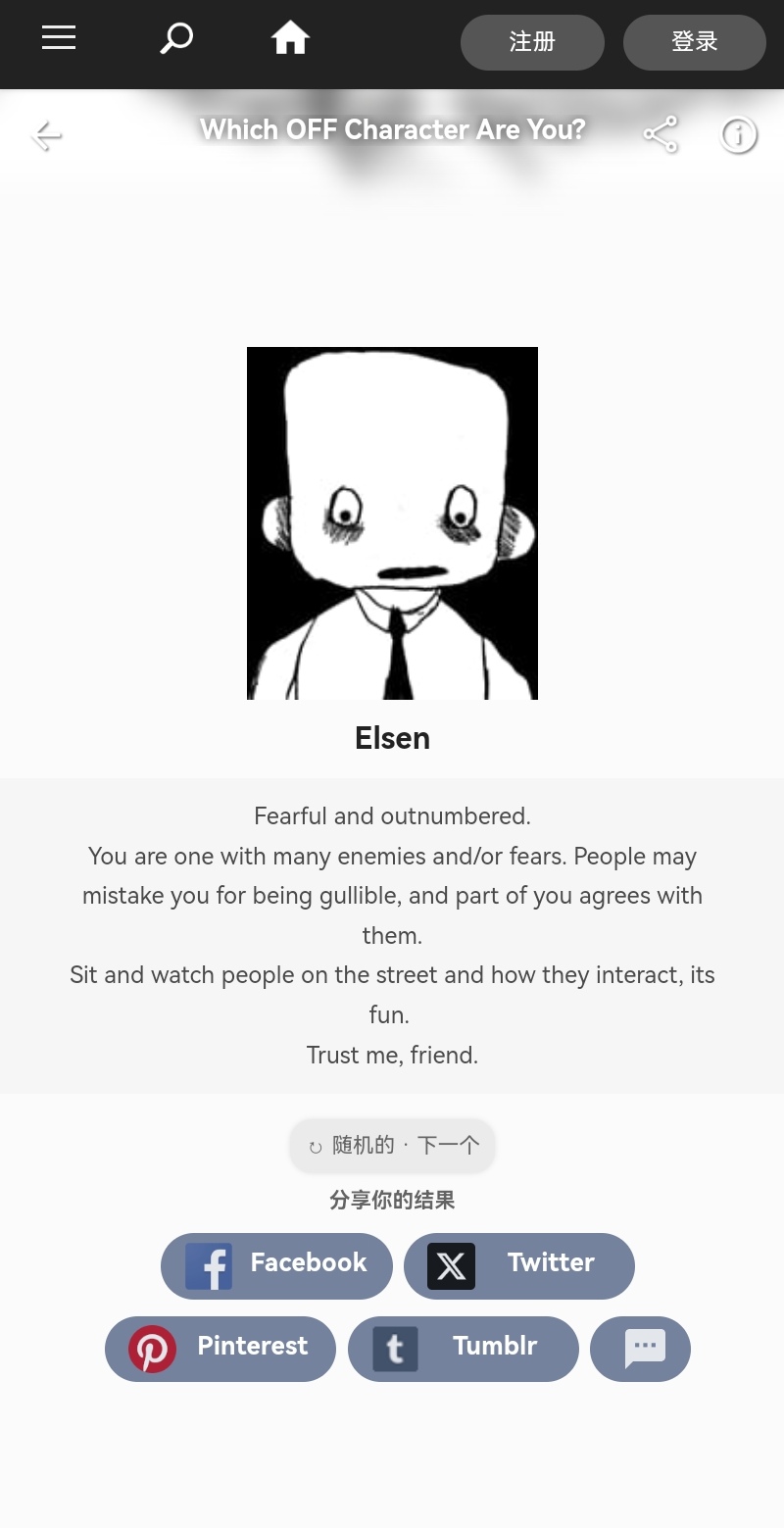The height and width of the screenshot is (1528, 784).
Task: Tap the 随机的 · 下一个 button
Action: (x=392, y=1145)
